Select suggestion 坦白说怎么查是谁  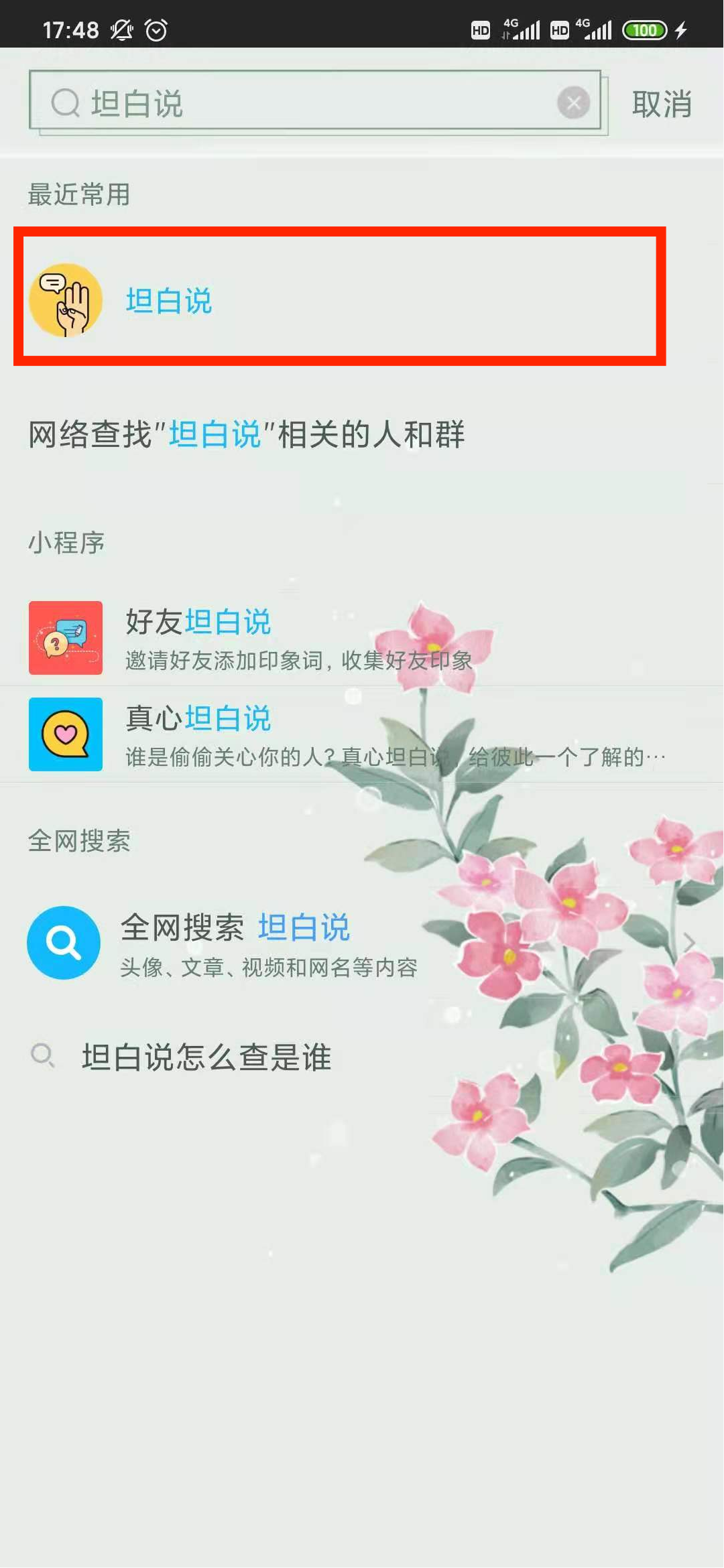pos(206,1057)
